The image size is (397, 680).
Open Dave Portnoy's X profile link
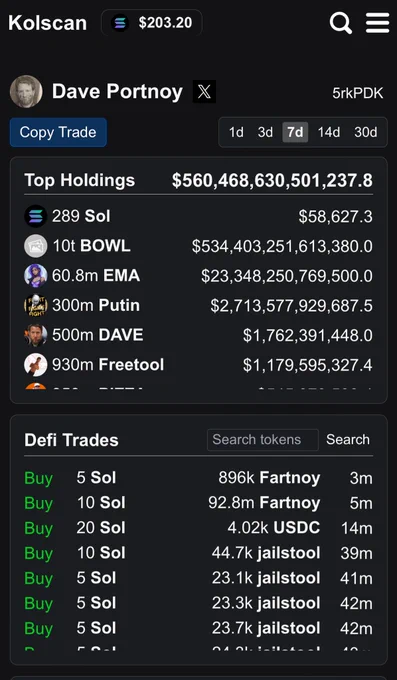204,92
